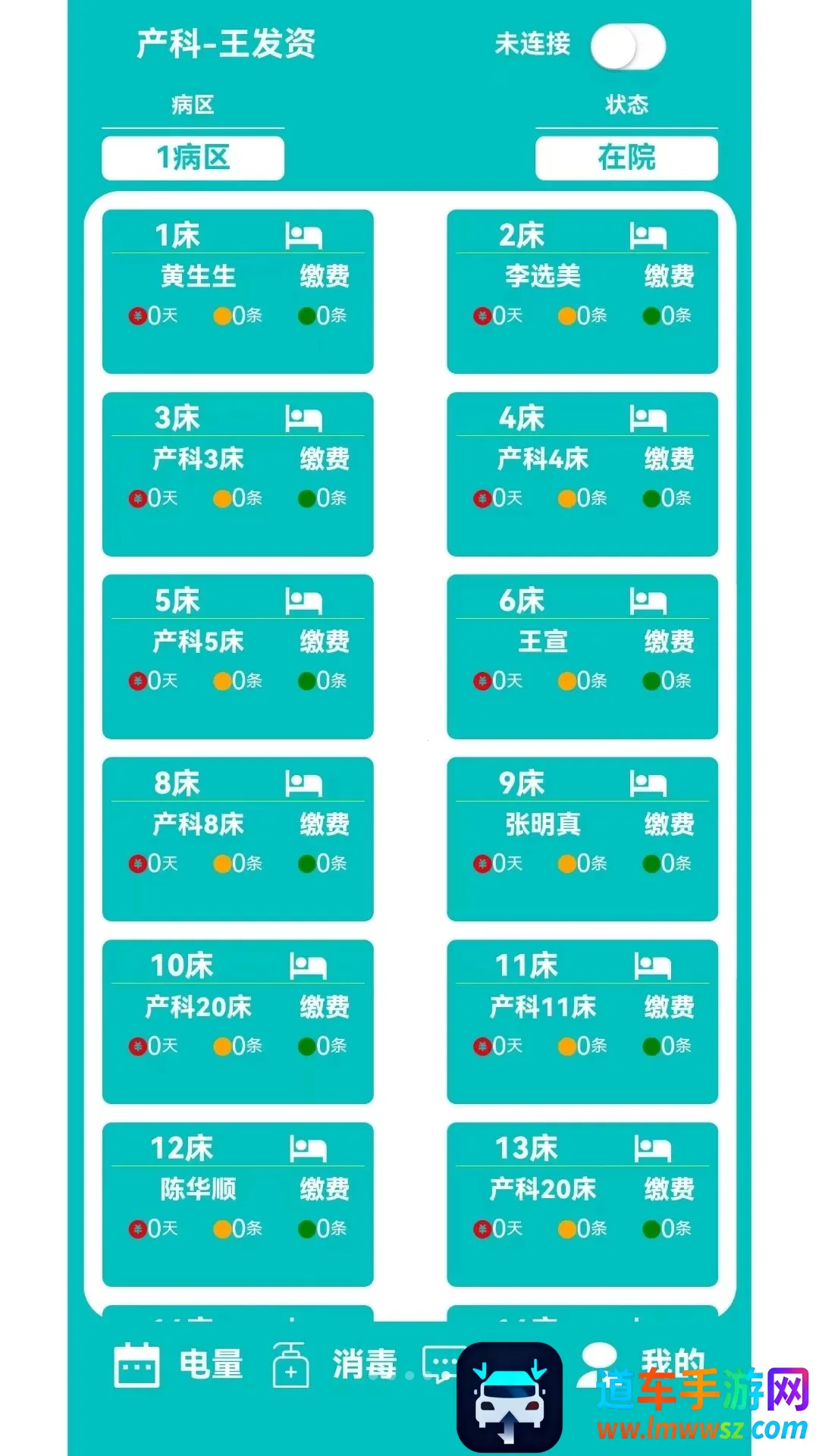This screenshot has height=1456, width=819.
Task: Tap 缴费 on the 产科4床 card
Action: click(669, 459)
